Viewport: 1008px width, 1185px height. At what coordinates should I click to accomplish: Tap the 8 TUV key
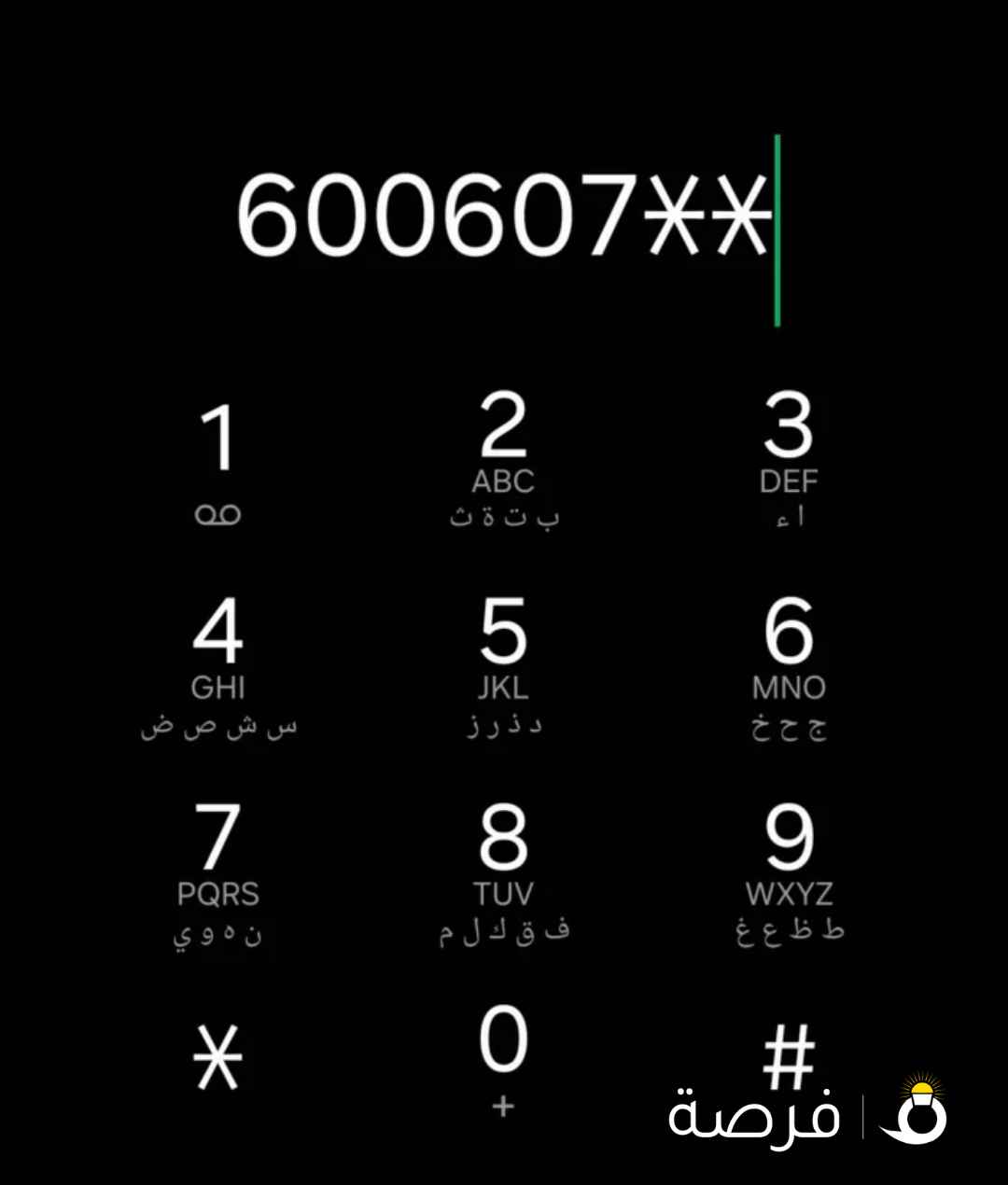coord(503,874)
